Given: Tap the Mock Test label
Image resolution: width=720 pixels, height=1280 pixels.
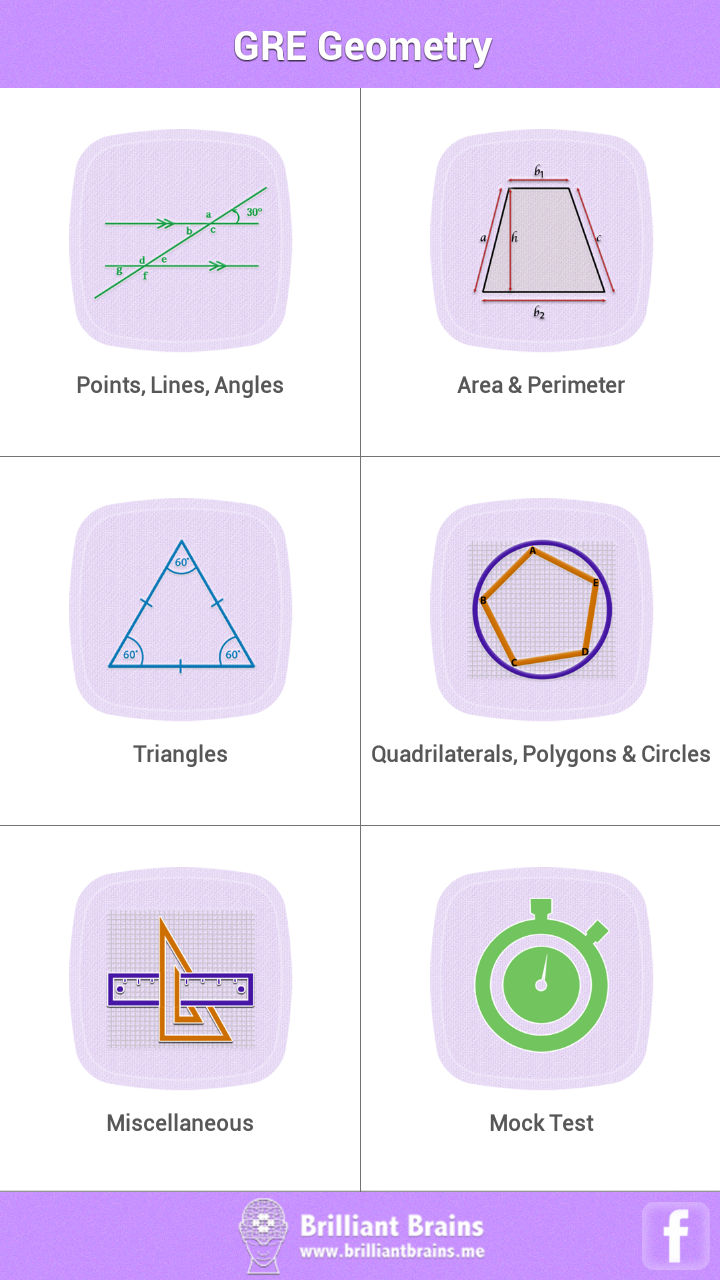Looking at the screenshot, I should 540,1123.
